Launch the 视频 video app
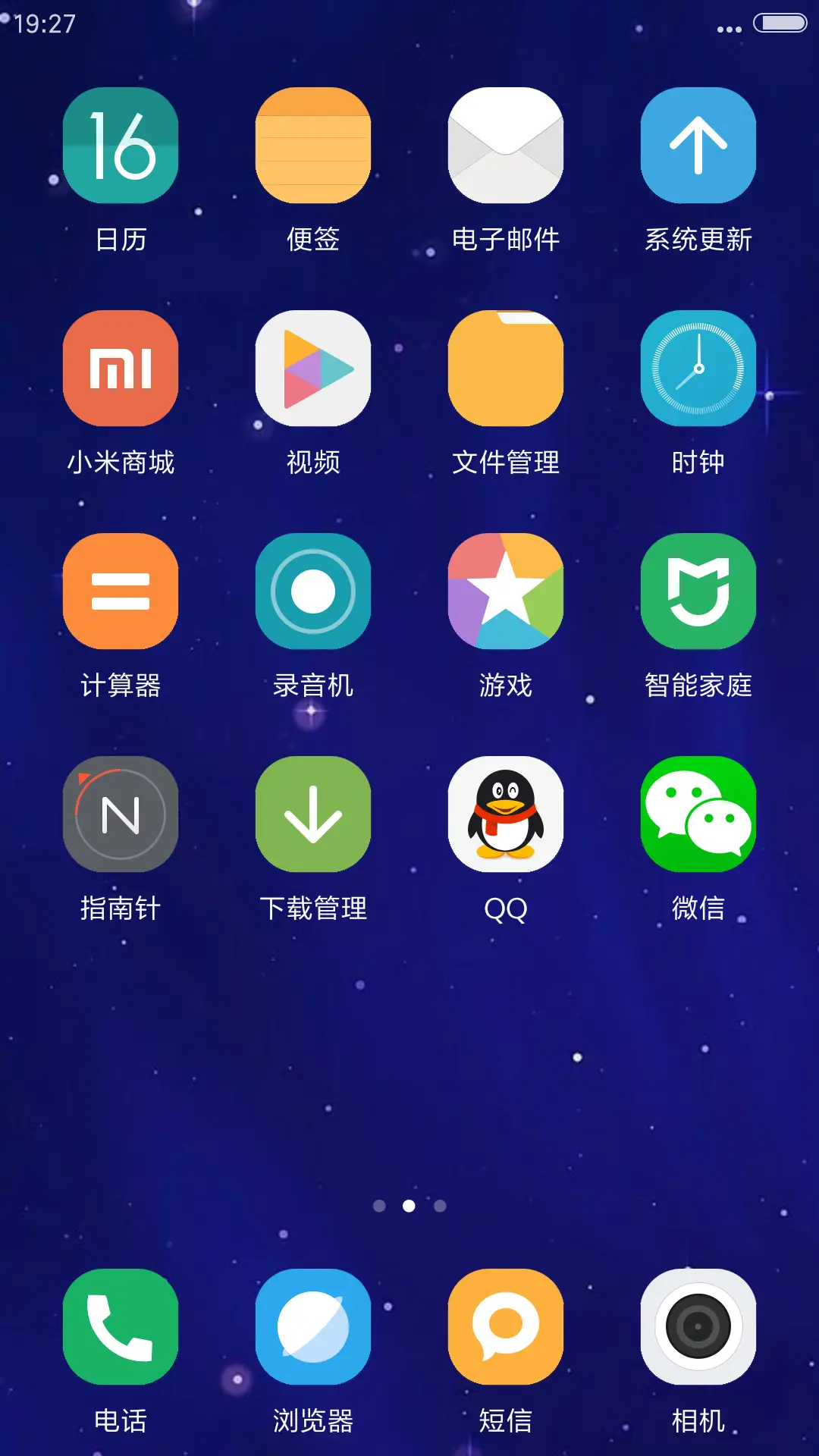This screenshot has width=819, height=1456. tap(312, 369)
